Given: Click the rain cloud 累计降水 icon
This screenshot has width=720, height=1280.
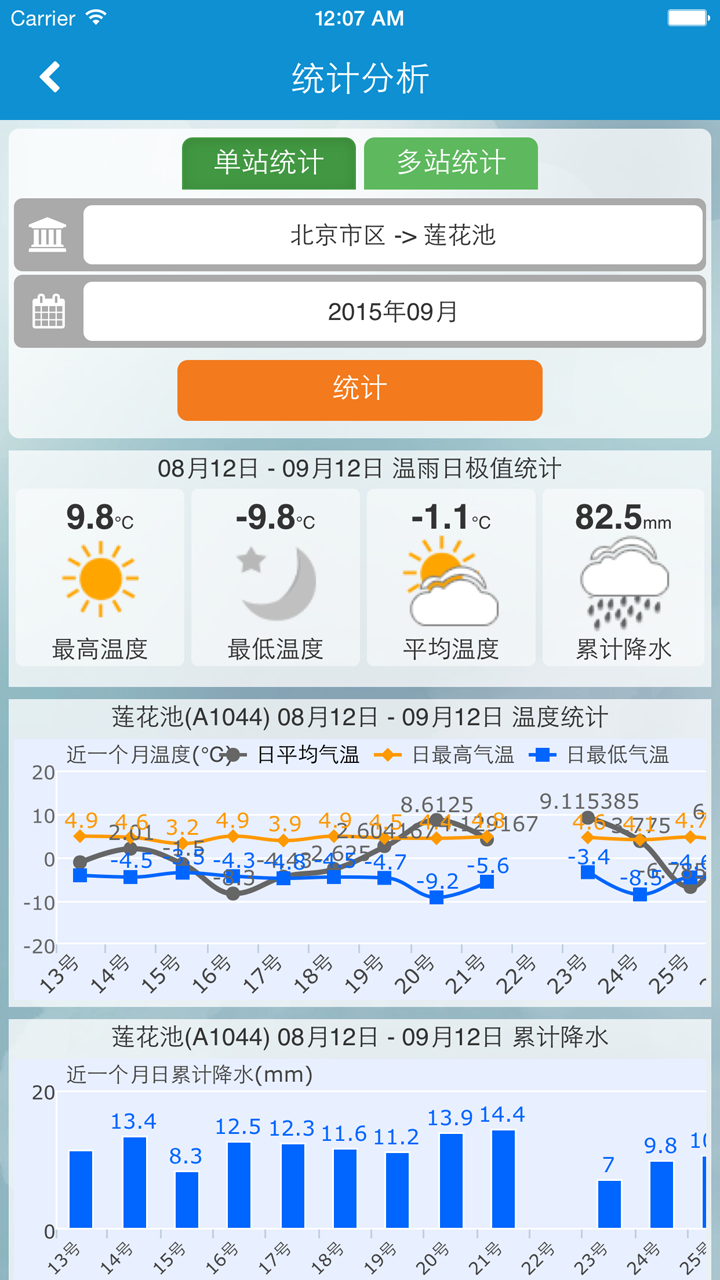Looking at the screenshot, I should point(625,580).
